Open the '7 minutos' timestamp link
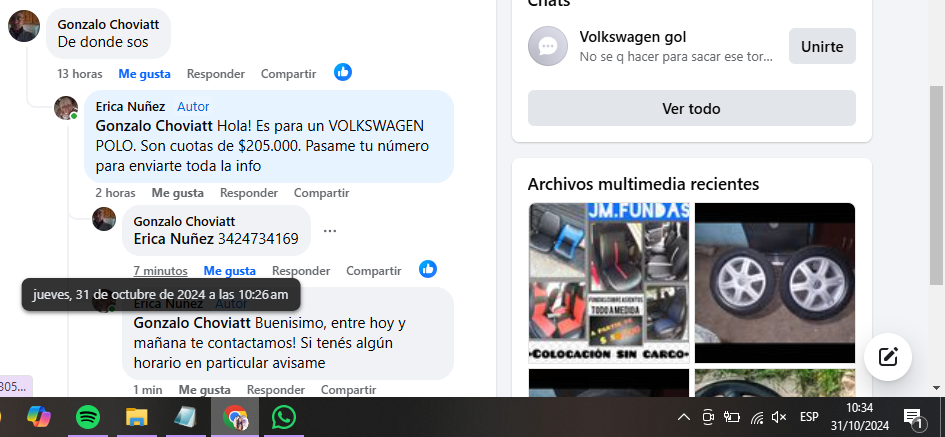The height and width of the screenshot is (437, 945). click(160, 270)
